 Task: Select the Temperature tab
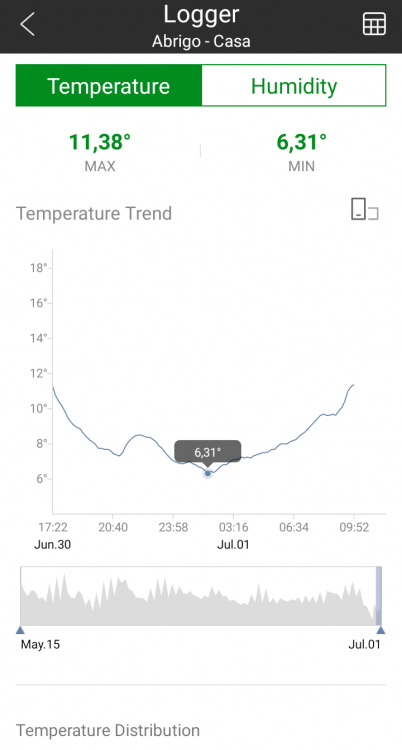109,86
